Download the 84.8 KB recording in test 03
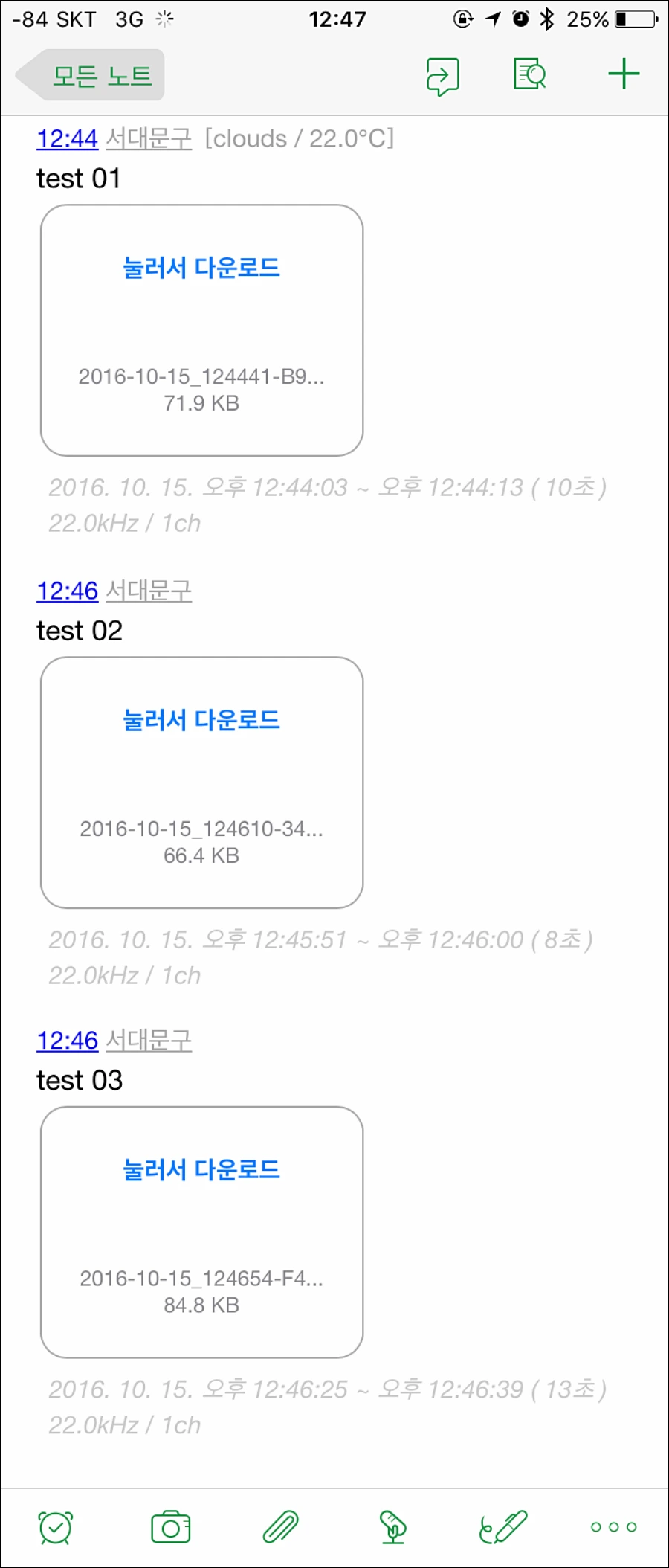This screenshot has height=1568, width=669. pos(201,1169)
